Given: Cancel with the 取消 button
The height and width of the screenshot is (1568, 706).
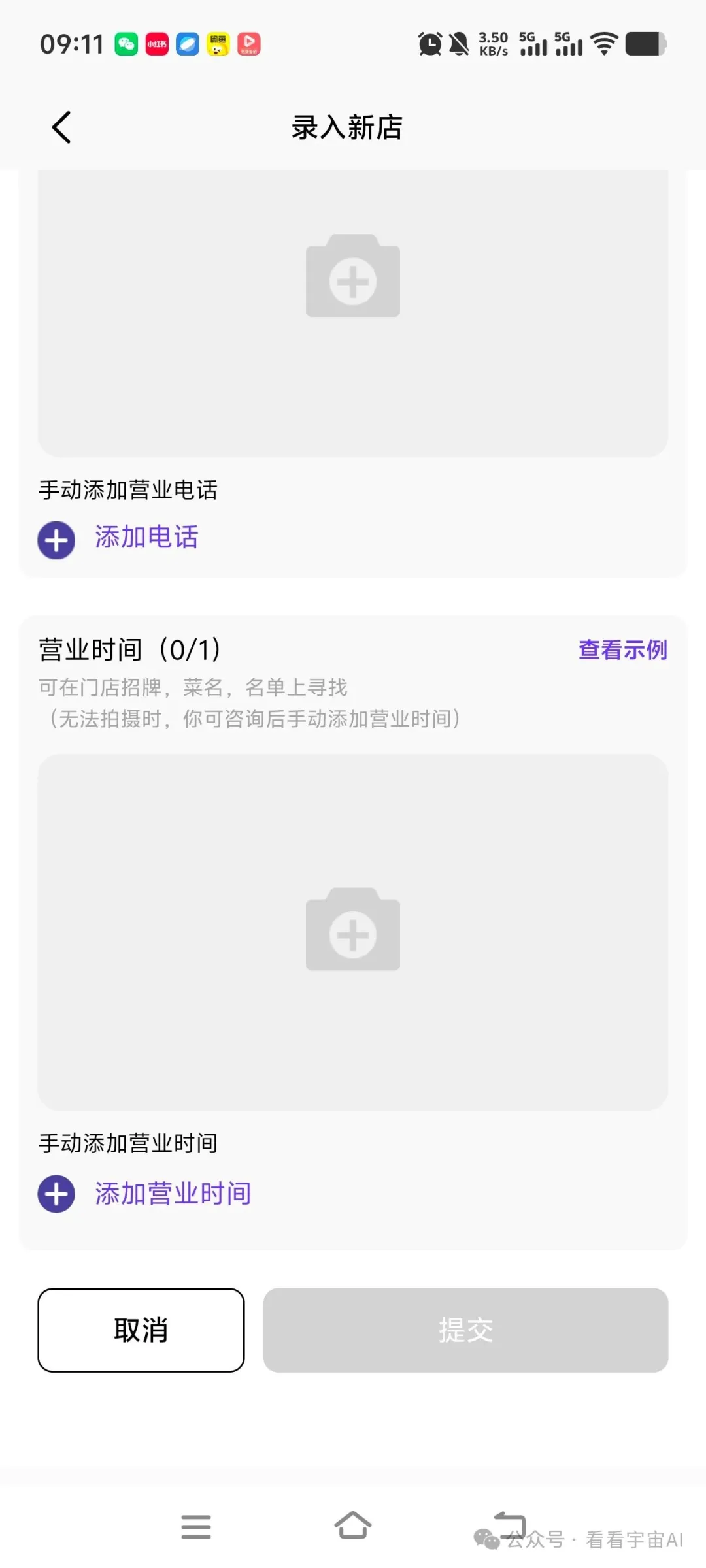Looking at the screenshot, I should (x=141, y=1330).
